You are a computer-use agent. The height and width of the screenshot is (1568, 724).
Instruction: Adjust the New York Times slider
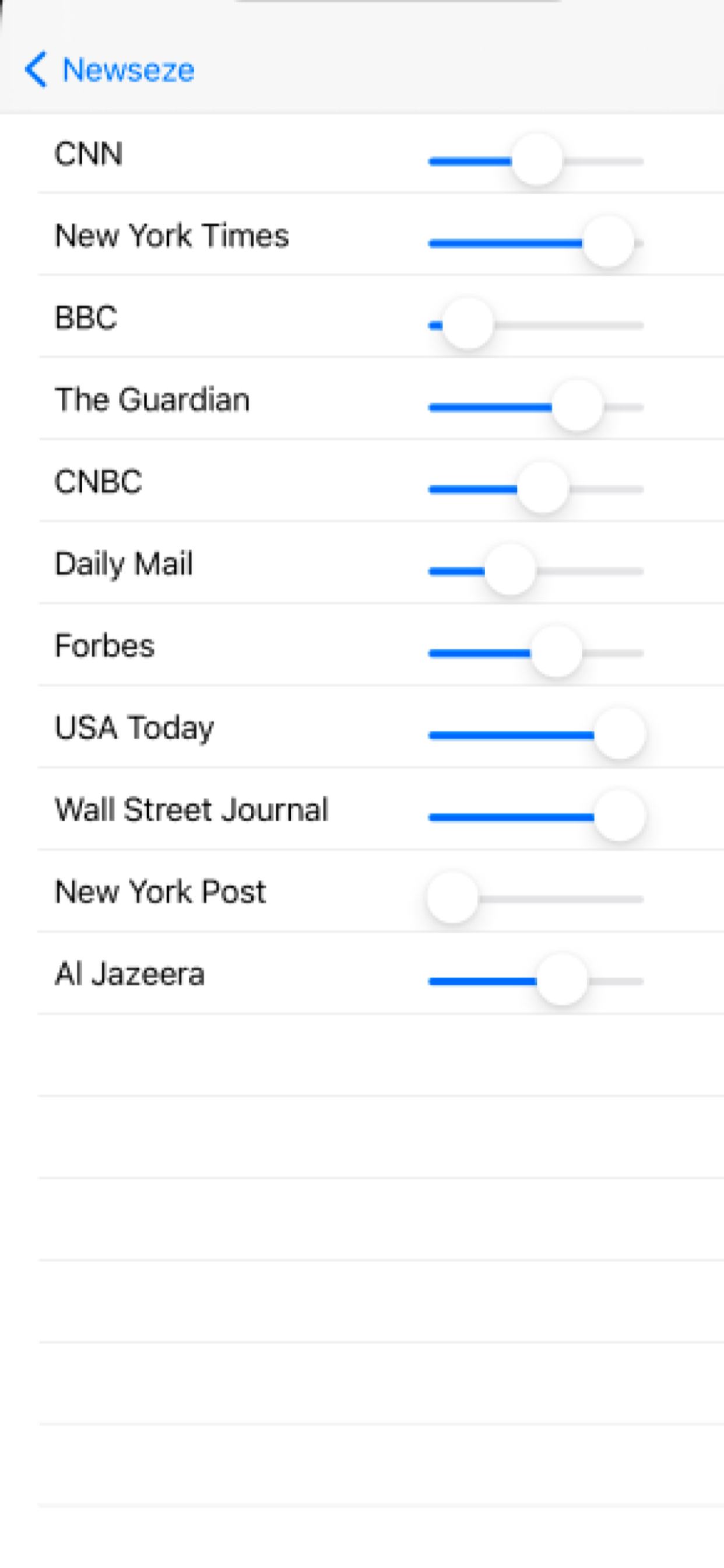(x=536, y=242)
